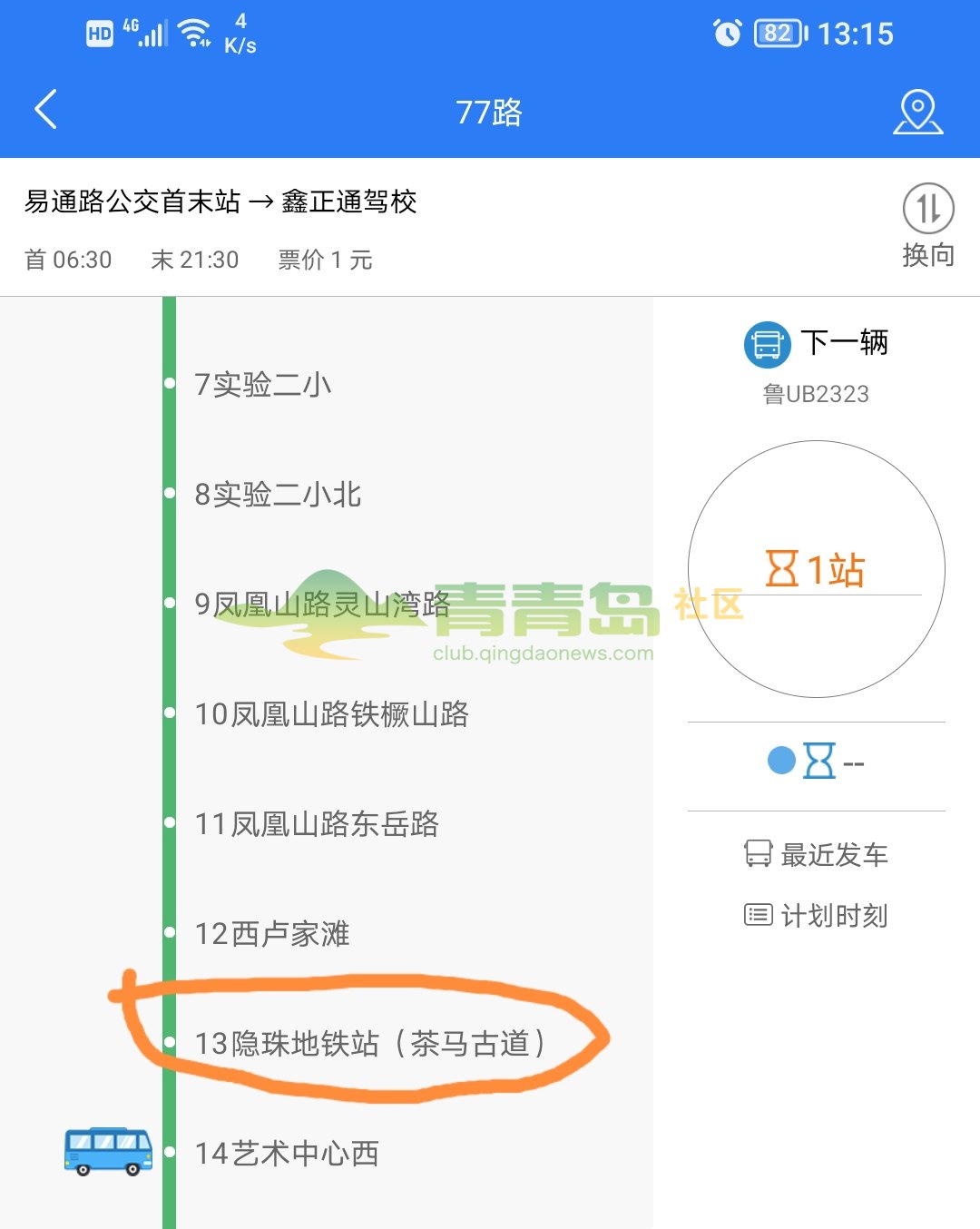Go back from the 77路 route page
The image size is (980, 1229).
coord(45,110)
